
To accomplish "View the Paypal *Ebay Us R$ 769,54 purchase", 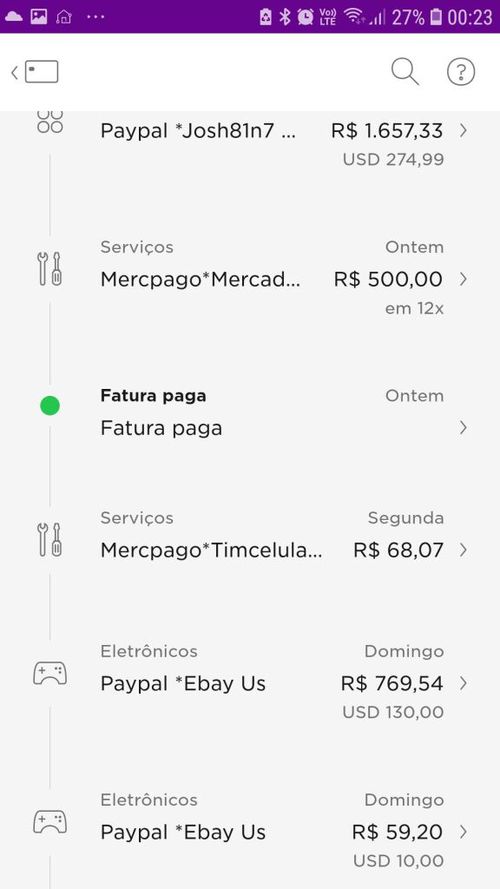I will tap(250, 682).
